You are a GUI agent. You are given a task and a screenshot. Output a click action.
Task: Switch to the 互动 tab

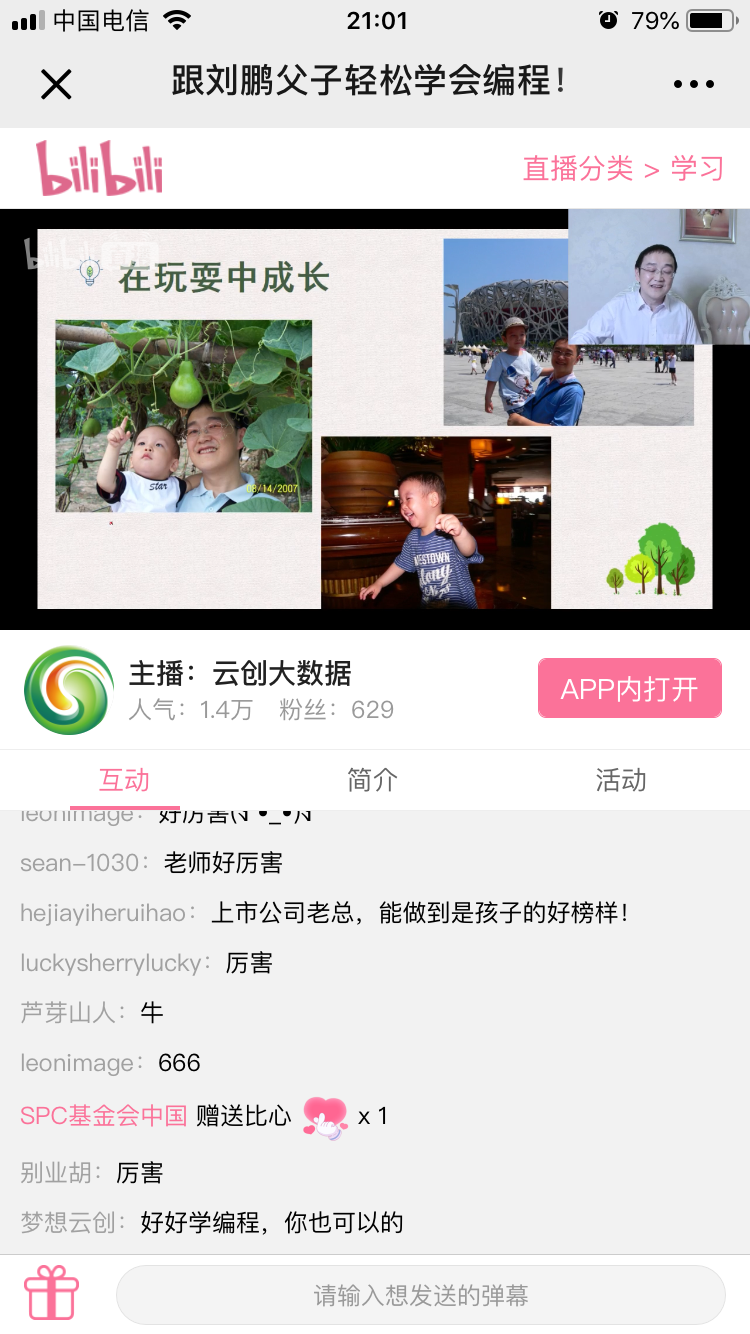[x=124, y=780]
